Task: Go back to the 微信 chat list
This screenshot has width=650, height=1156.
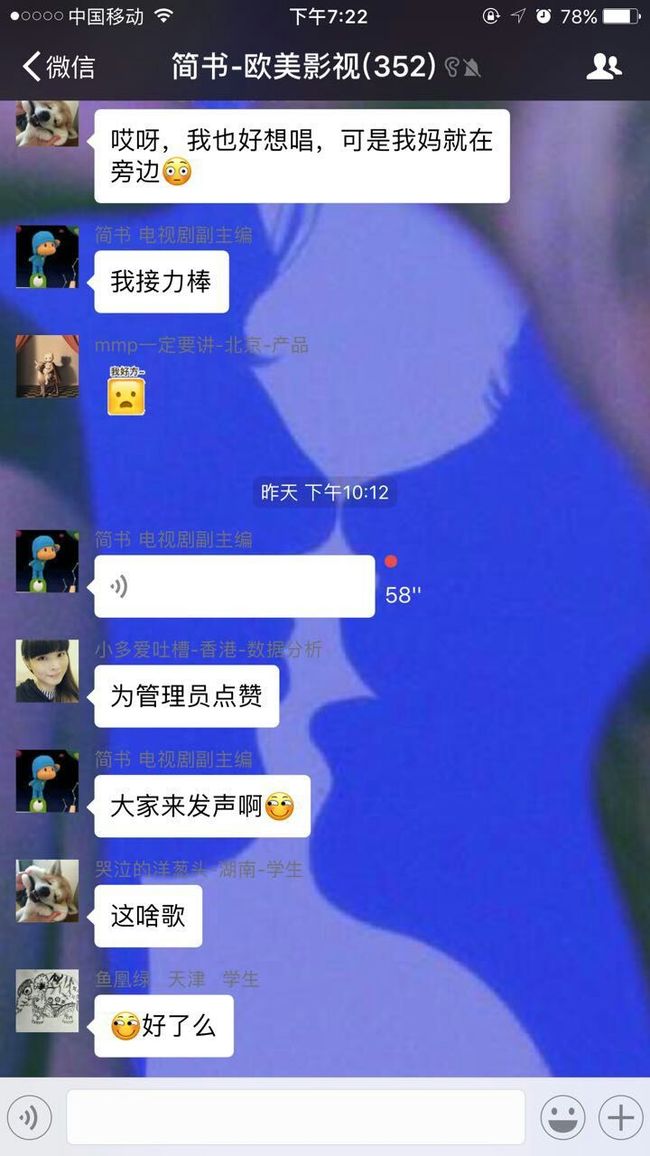Action: click(x=58, y=67)
